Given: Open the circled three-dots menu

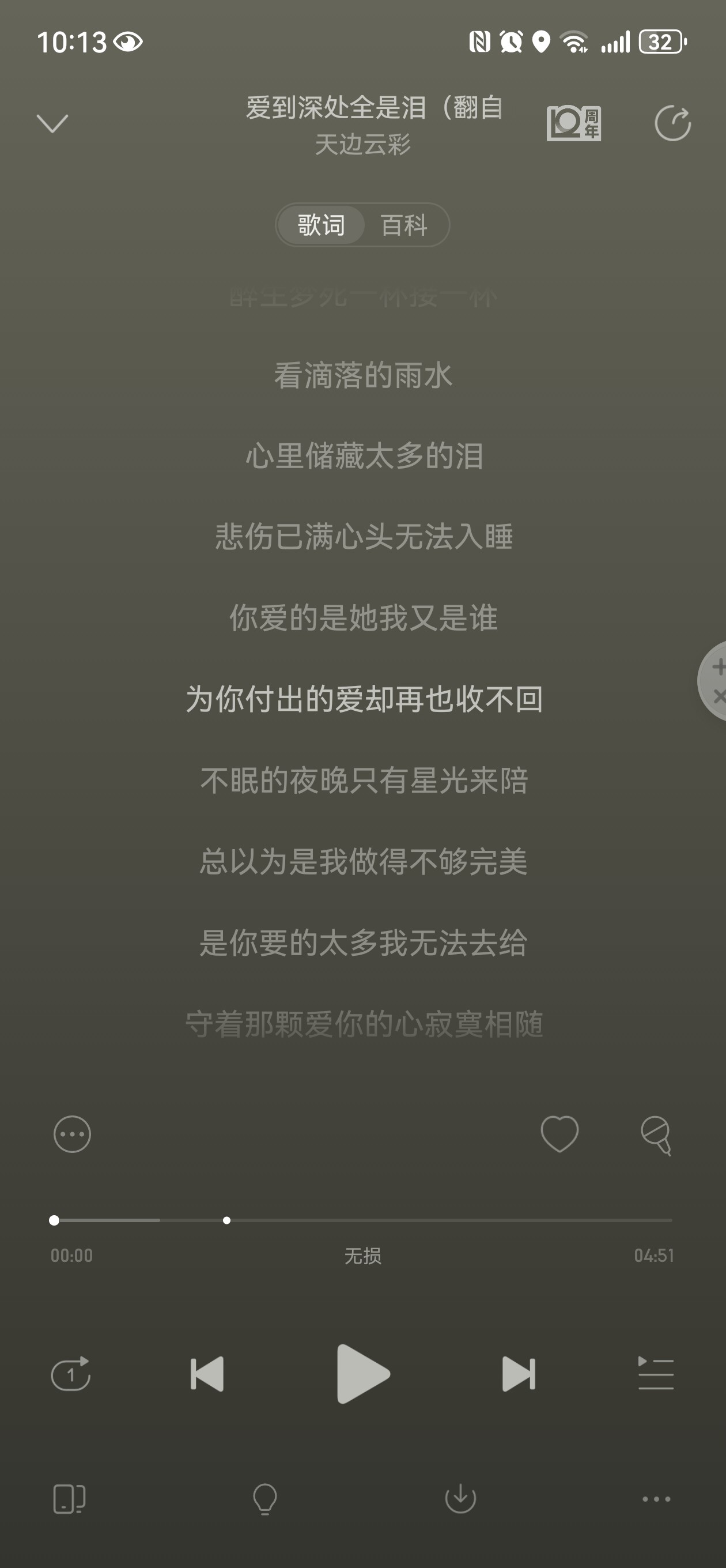Looking at the screenshot, I should (x=73, y=1134).
